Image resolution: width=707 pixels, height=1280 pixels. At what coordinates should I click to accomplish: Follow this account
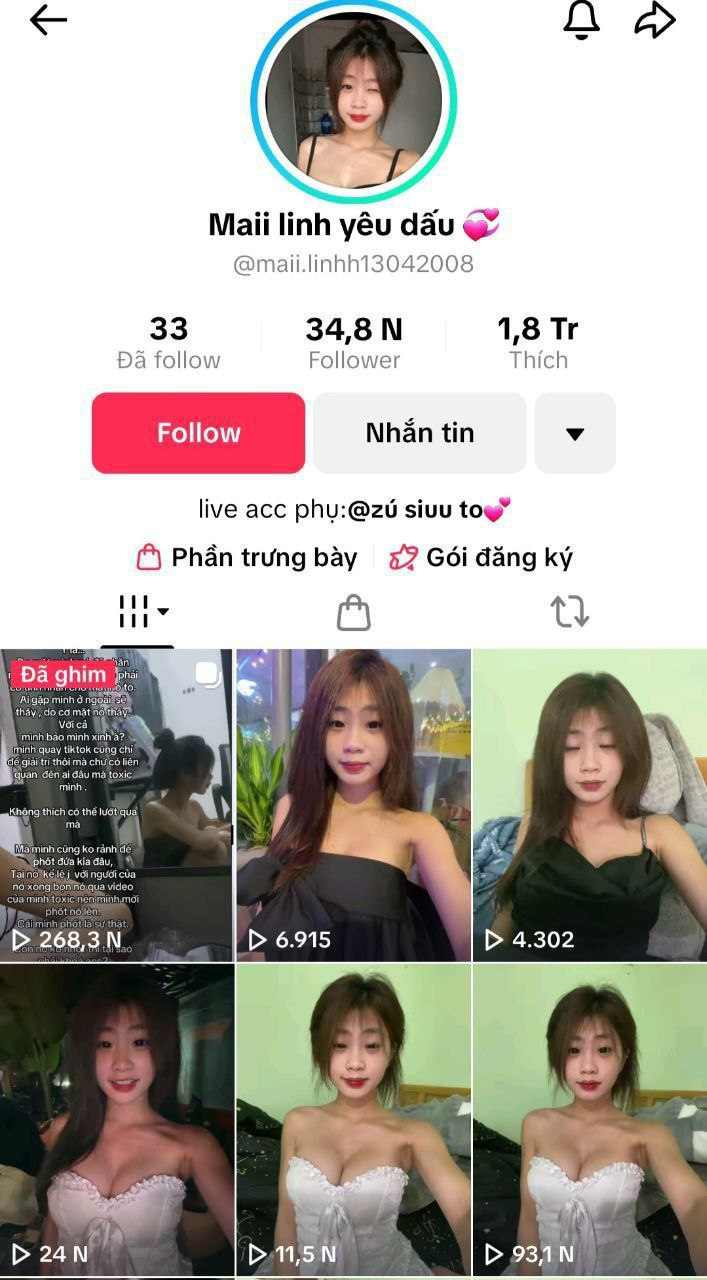pyautogui.click(x=198, y=433)
